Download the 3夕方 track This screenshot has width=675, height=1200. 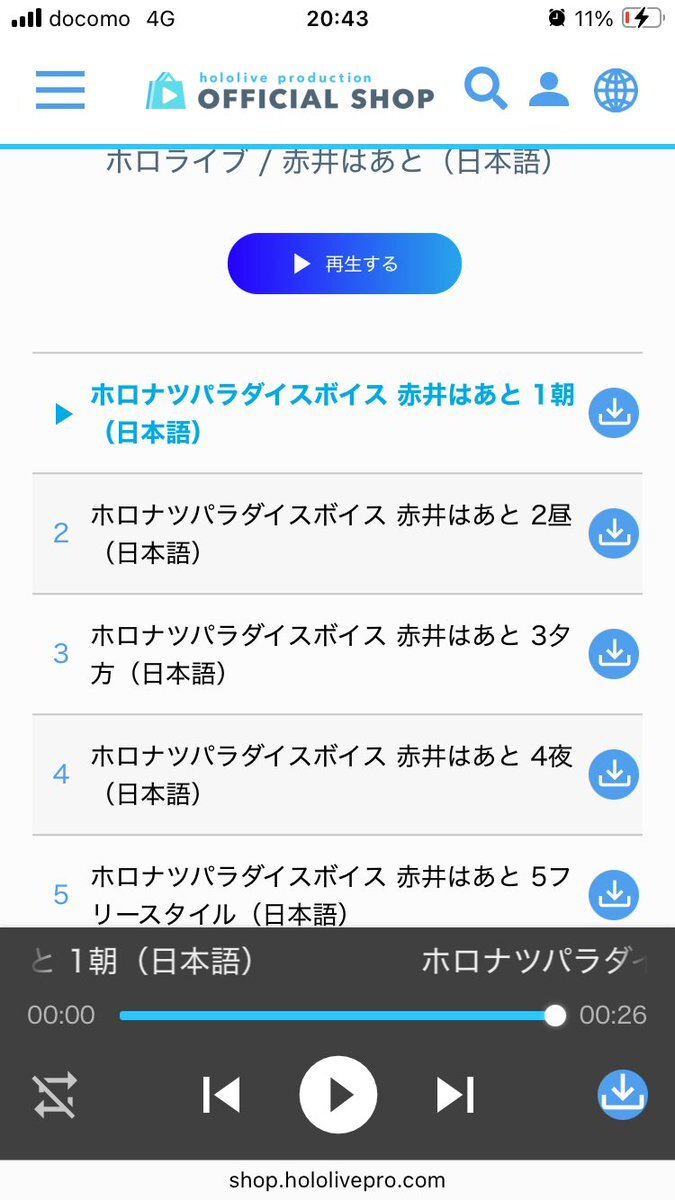pyautogui.click(x=613, y=654)
